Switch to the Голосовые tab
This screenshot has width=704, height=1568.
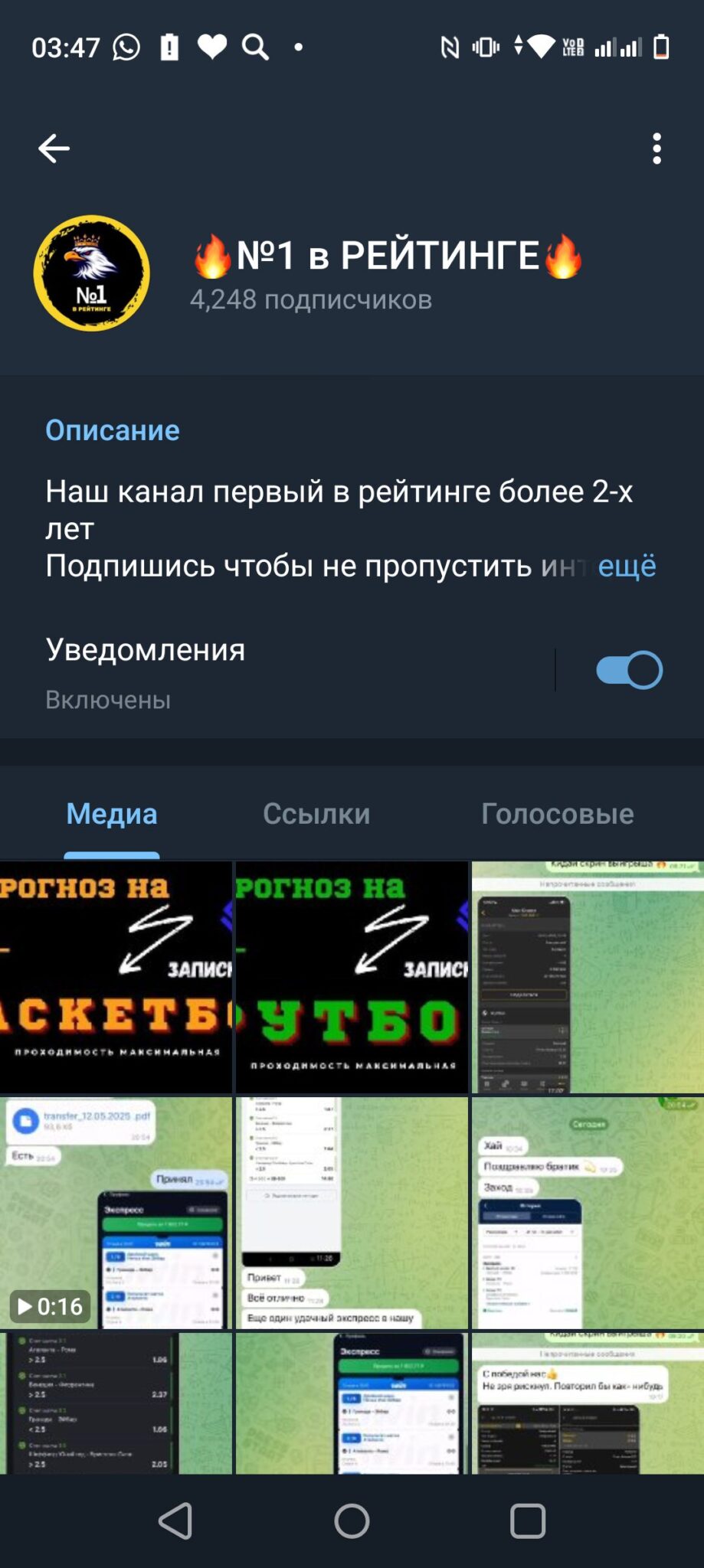(558, 814)
